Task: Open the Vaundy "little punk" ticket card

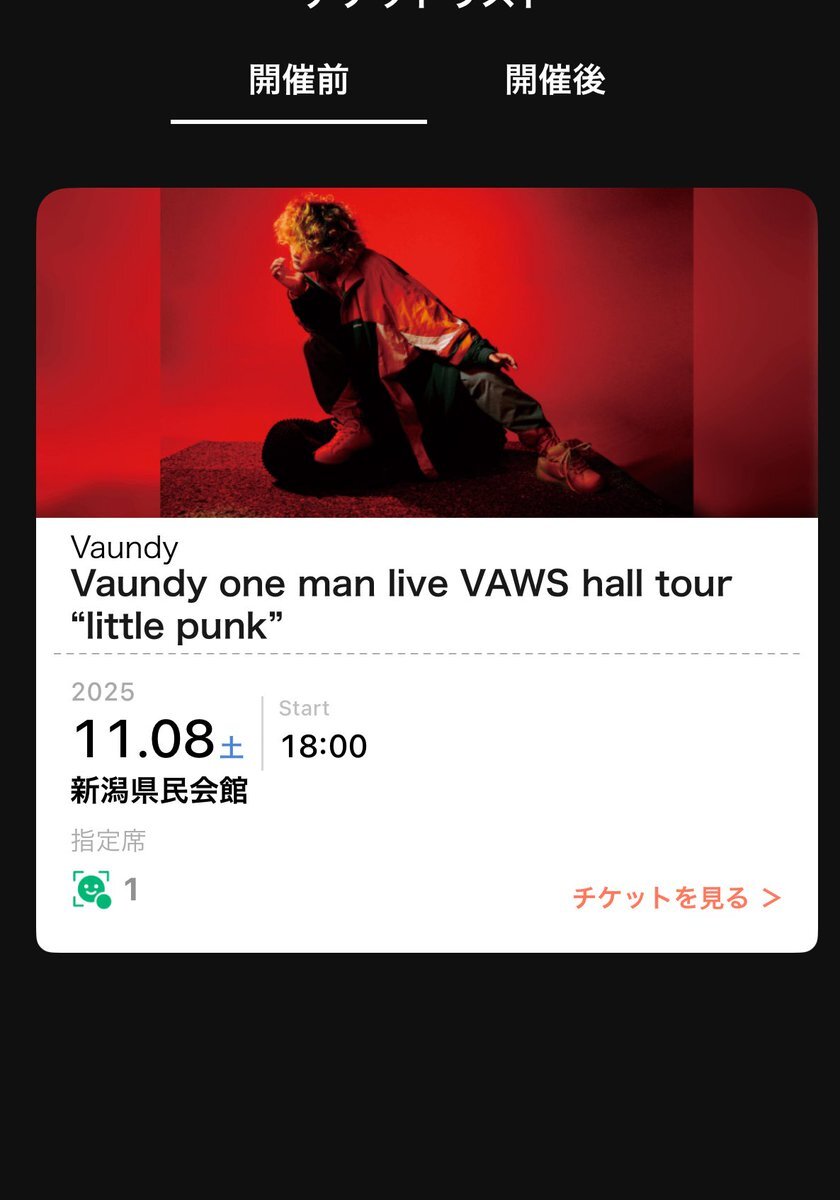Action: 427,570
